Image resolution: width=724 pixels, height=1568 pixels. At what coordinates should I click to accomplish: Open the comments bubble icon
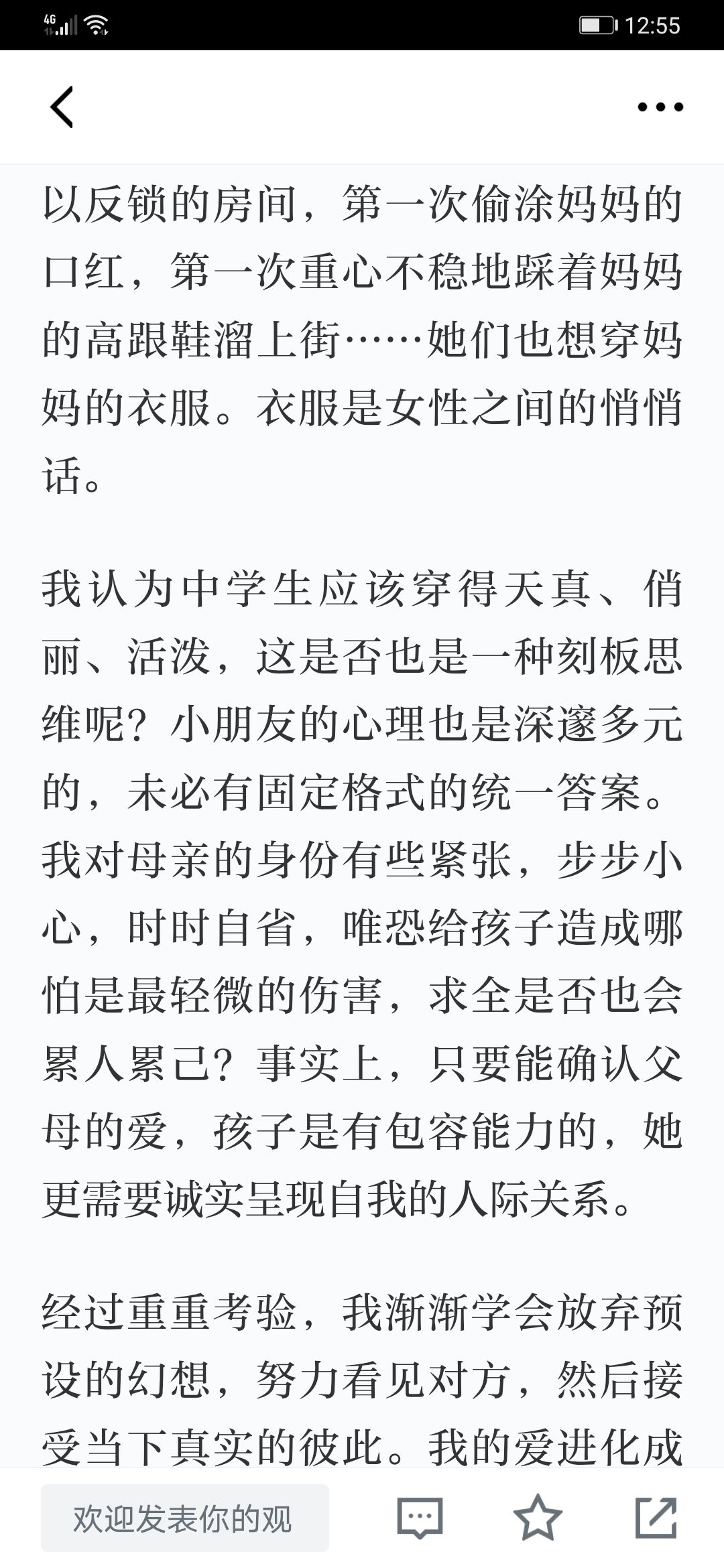pos(420,1518)
